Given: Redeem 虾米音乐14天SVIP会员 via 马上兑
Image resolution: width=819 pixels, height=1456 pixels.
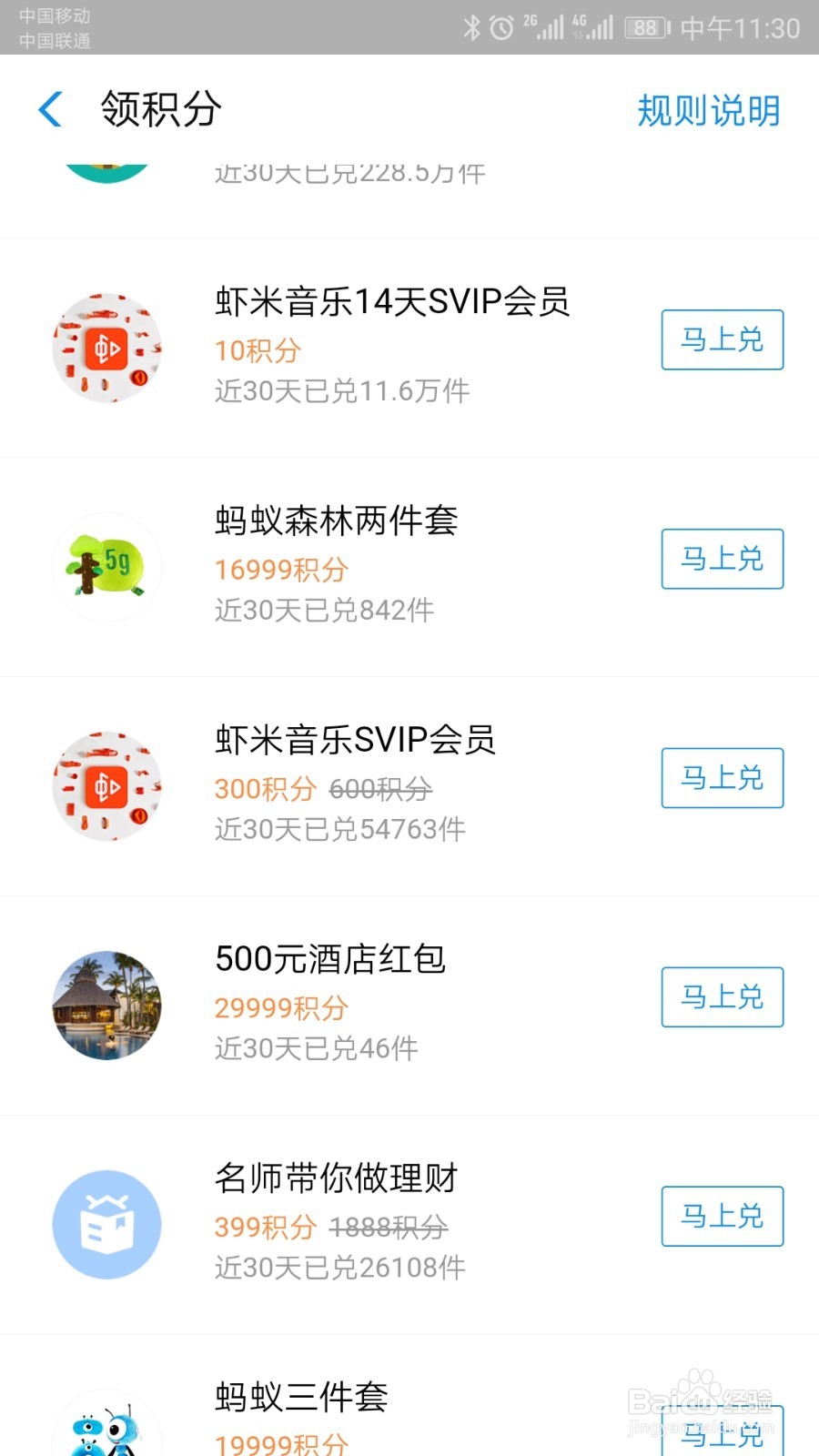Looking at the screenshot, I should 722,339.
